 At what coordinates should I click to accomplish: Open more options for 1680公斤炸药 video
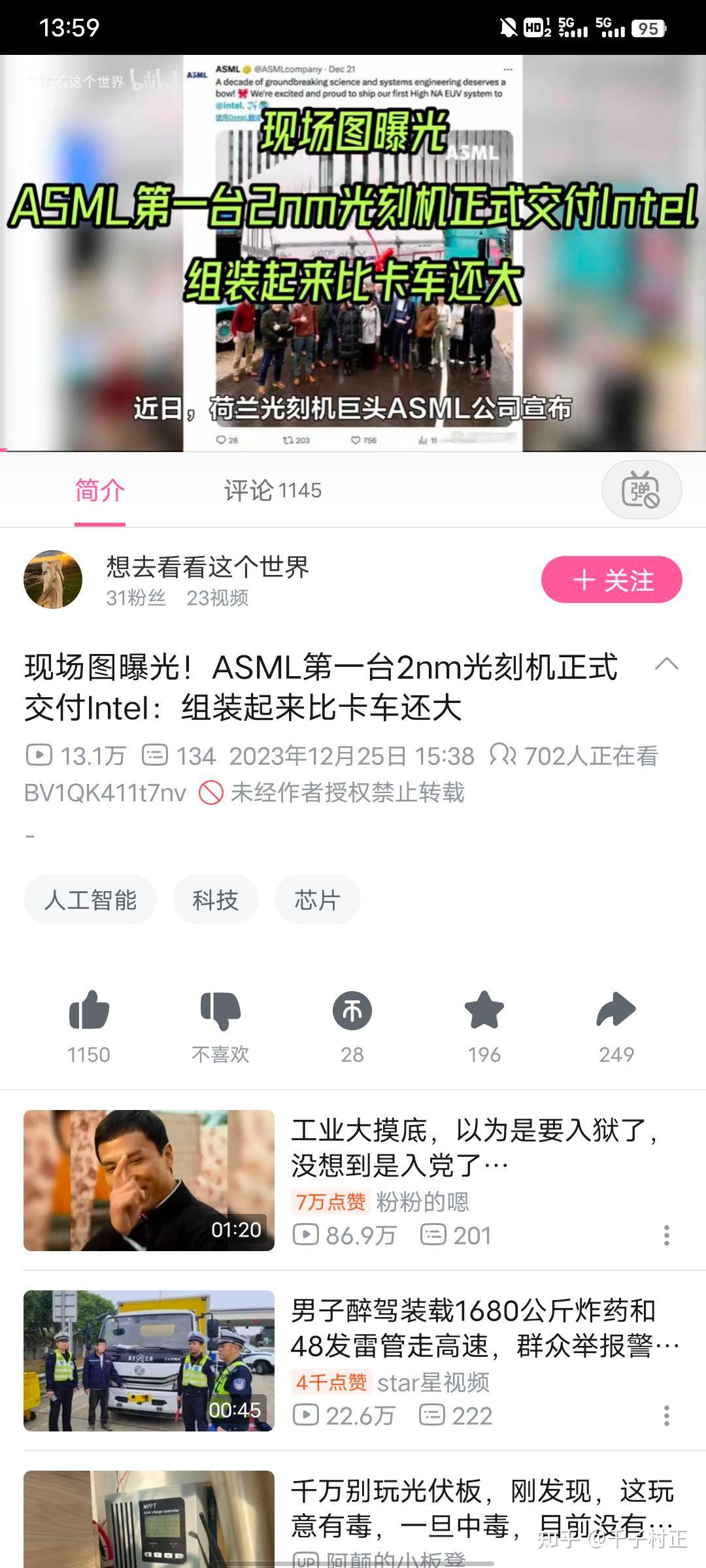pos(666,1415)
